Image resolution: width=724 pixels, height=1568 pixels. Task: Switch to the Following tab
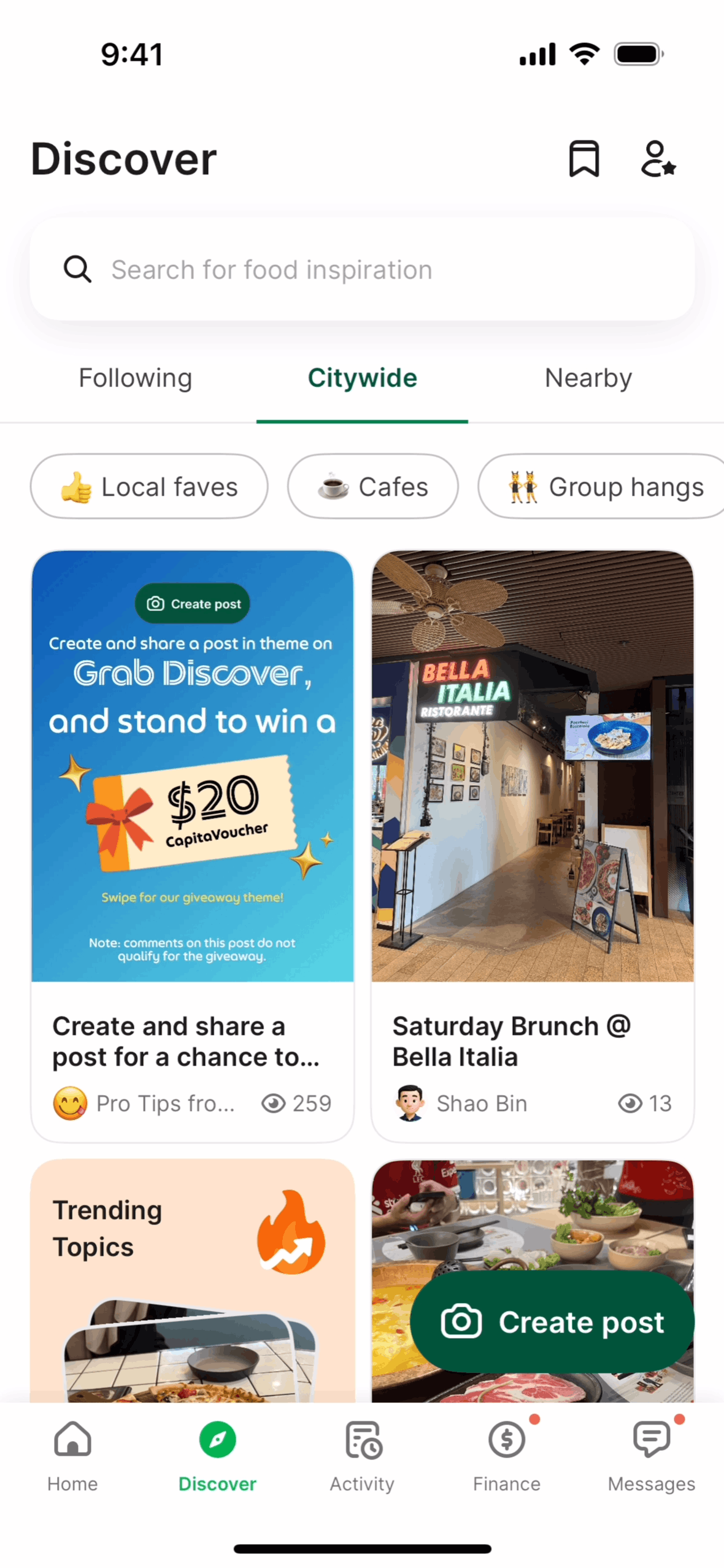[136, 378]
